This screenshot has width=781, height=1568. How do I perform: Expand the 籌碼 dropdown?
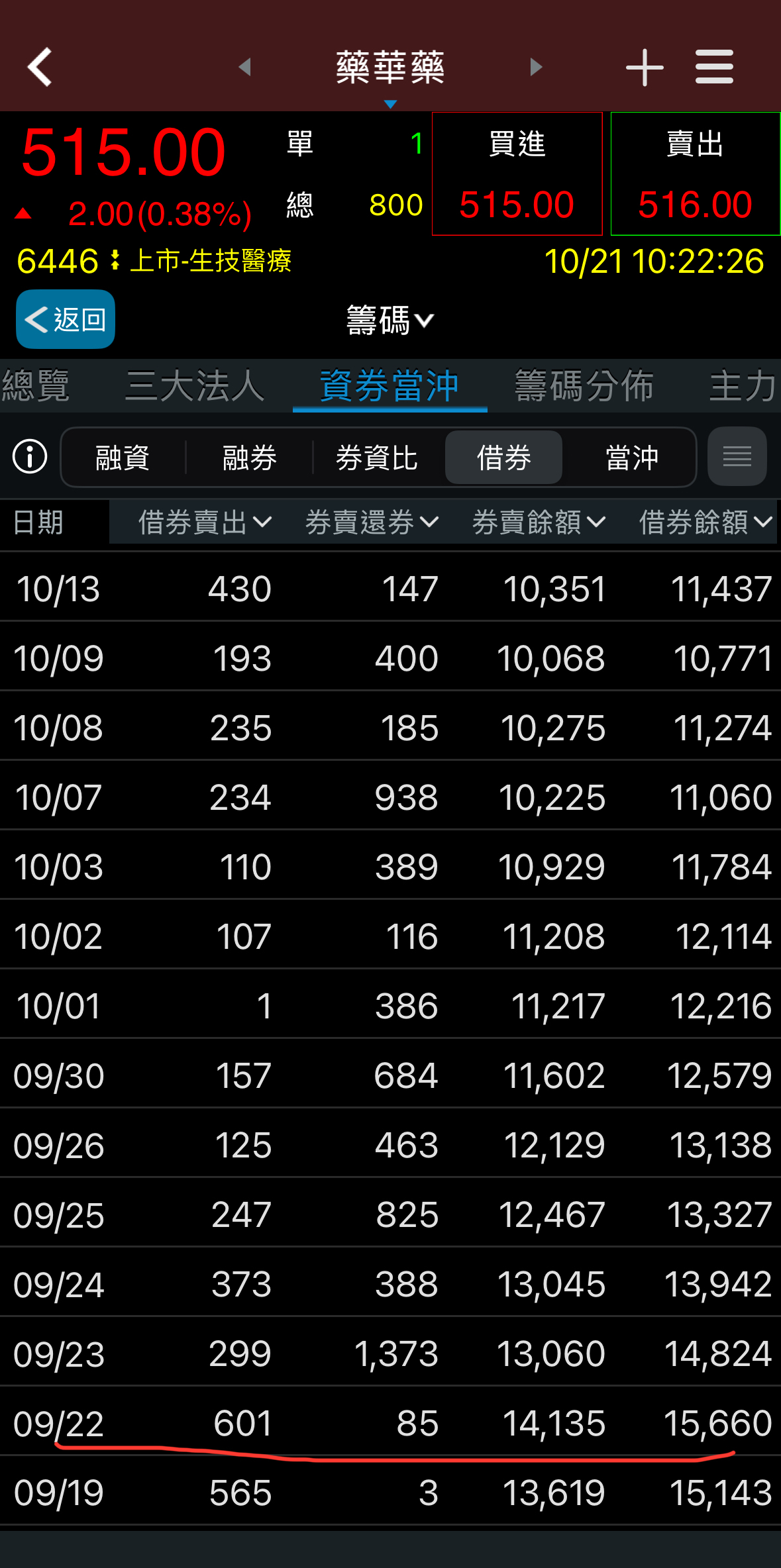390,320
